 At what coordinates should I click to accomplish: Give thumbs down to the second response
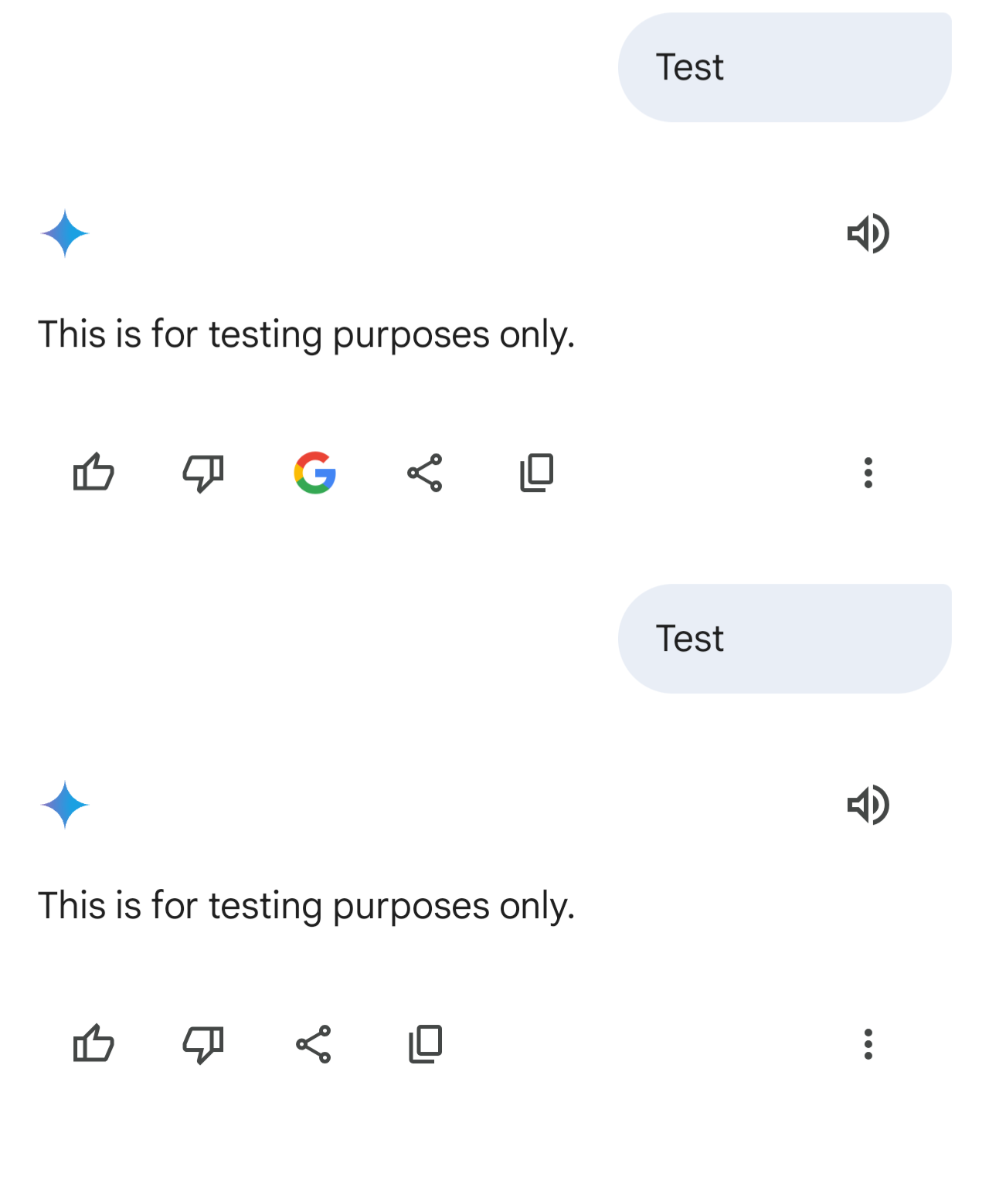(x=203, y=1044)
